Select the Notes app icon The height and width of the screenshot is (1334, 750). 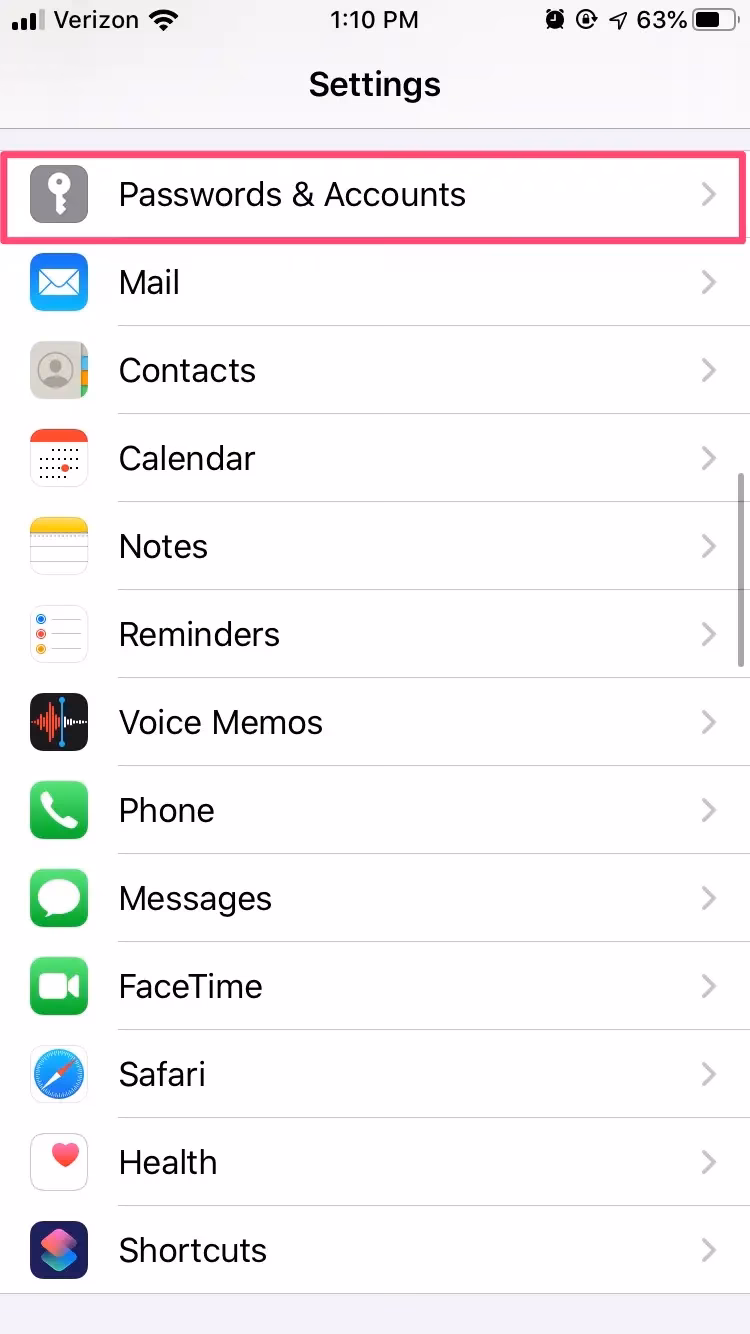point(58,546)
